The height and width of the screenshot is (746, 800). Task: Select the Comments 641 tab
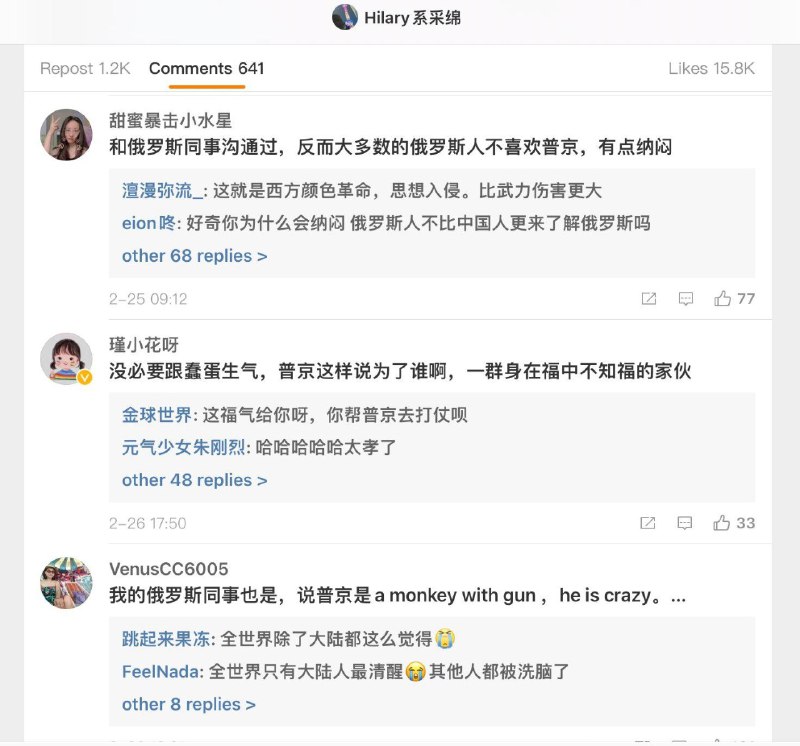click(x=207, y=69)
